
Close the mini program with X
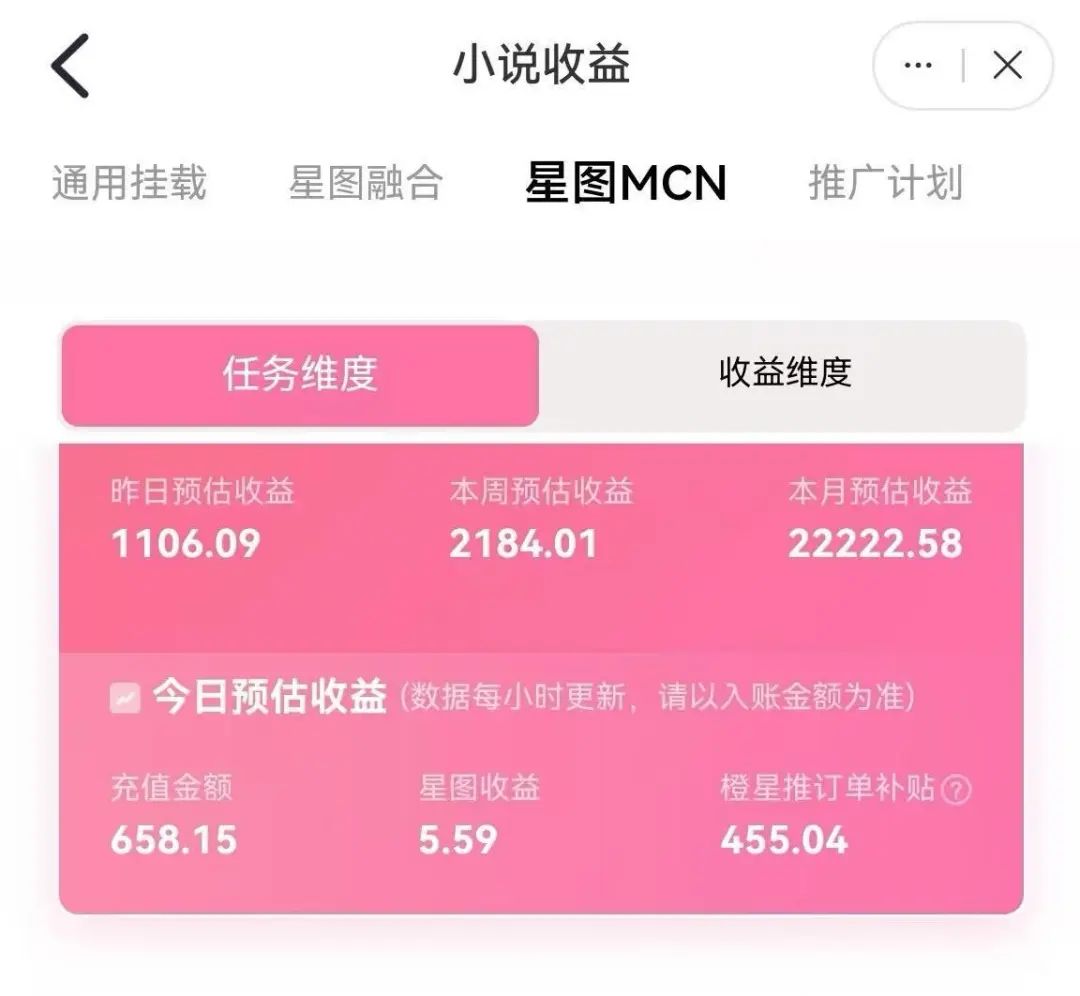click(1006, 66)
